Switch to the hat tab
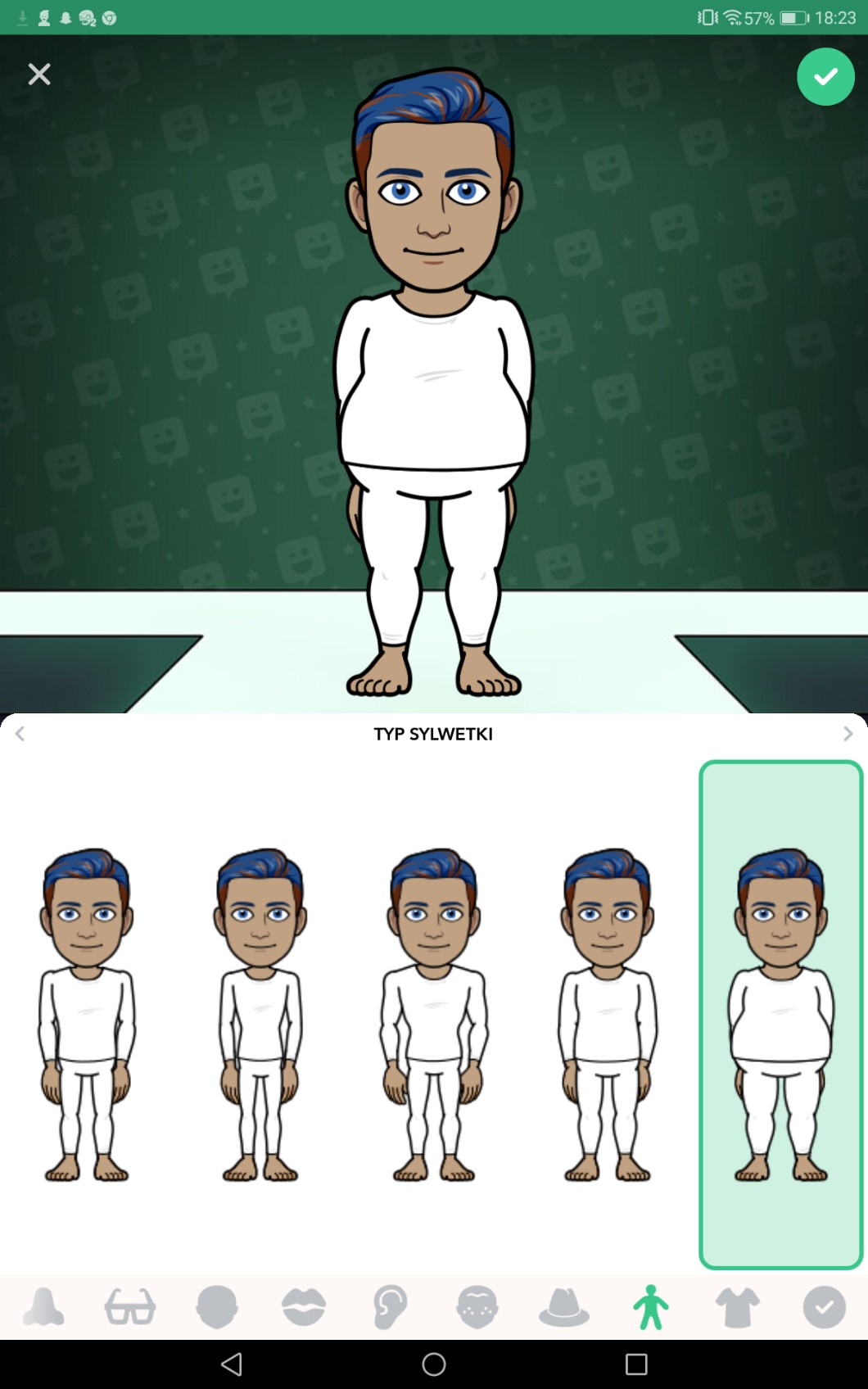Viewport: 868px width, 1389px height. point(564,1306)
